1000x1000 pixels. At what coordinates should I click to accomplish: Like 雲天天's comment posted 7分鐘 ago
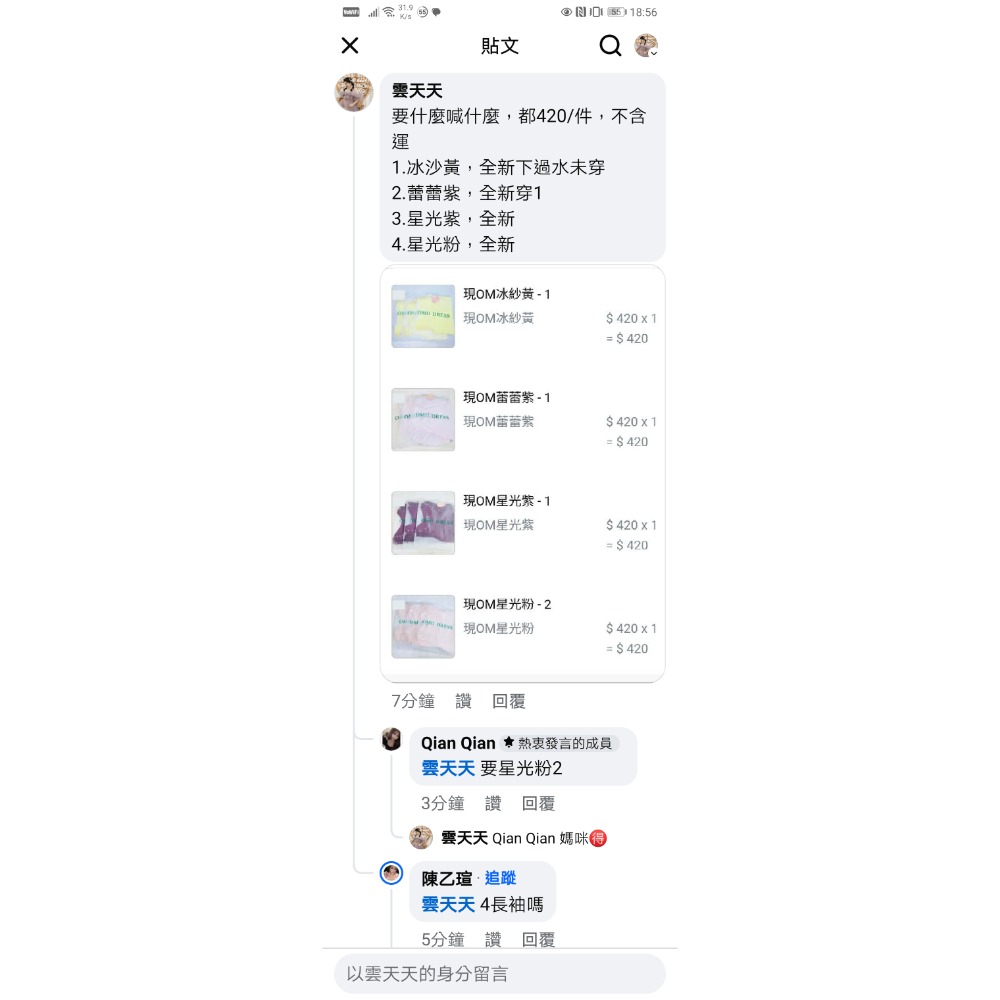point(463,701)
